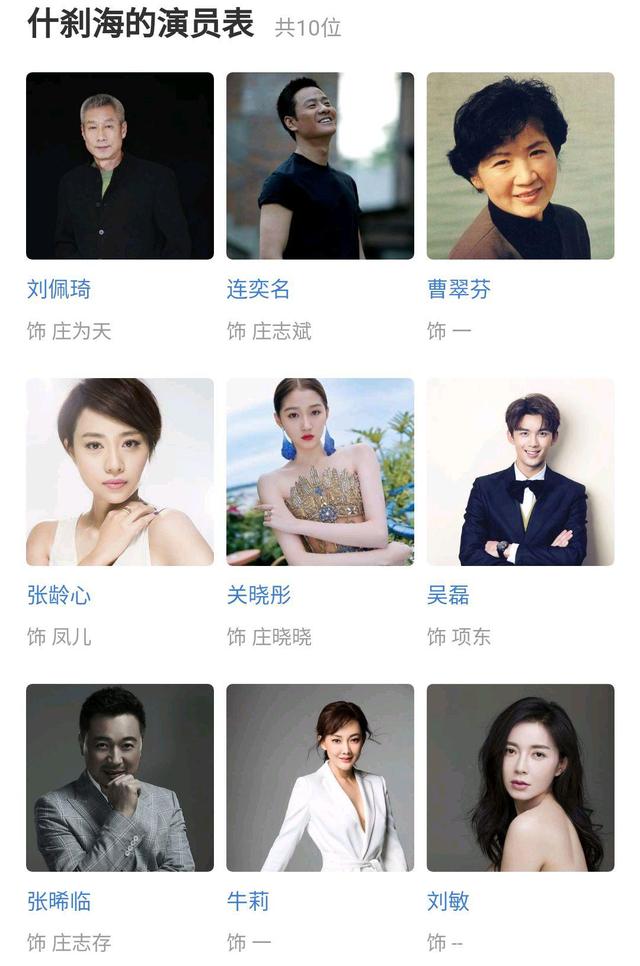The height and width of the screenshot is (966, 640).
Task: Tap 吴磊's portrait tile
Action: point(520,472)
